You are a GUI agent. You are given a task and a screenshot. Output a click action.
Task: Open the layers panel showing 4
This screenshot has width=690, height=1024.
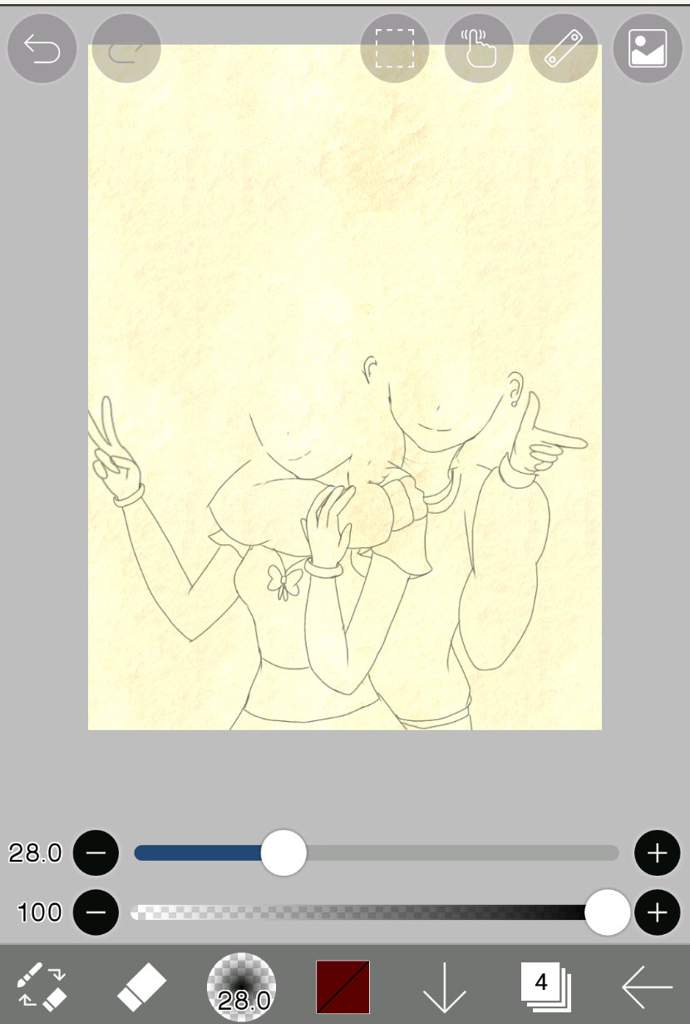pos(544,985)
